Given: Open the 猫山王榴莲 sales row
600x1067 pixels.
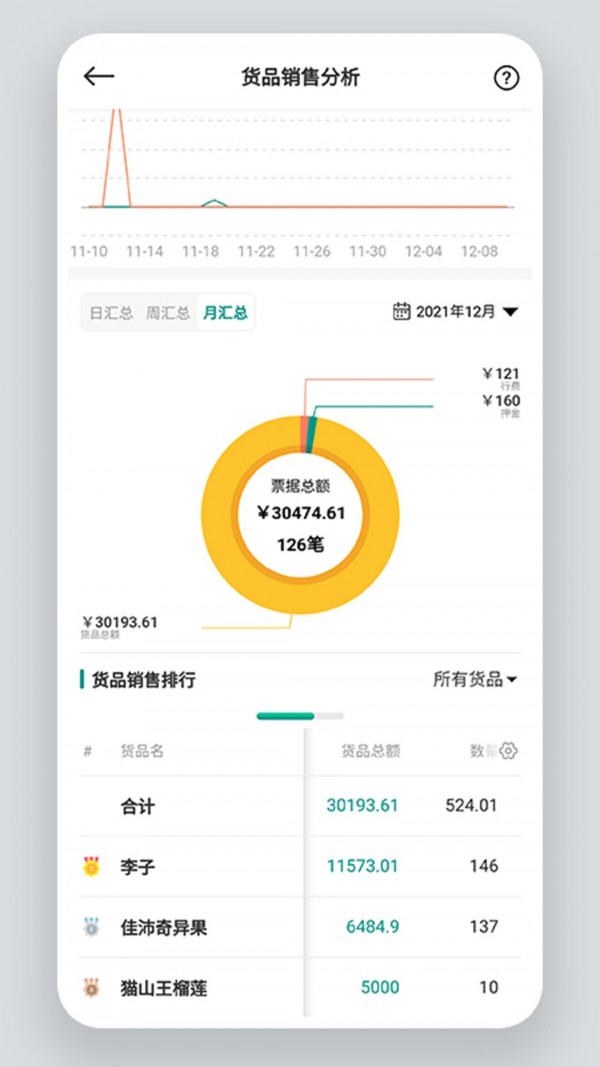Looking at the screenshot, I should (300, 987).
